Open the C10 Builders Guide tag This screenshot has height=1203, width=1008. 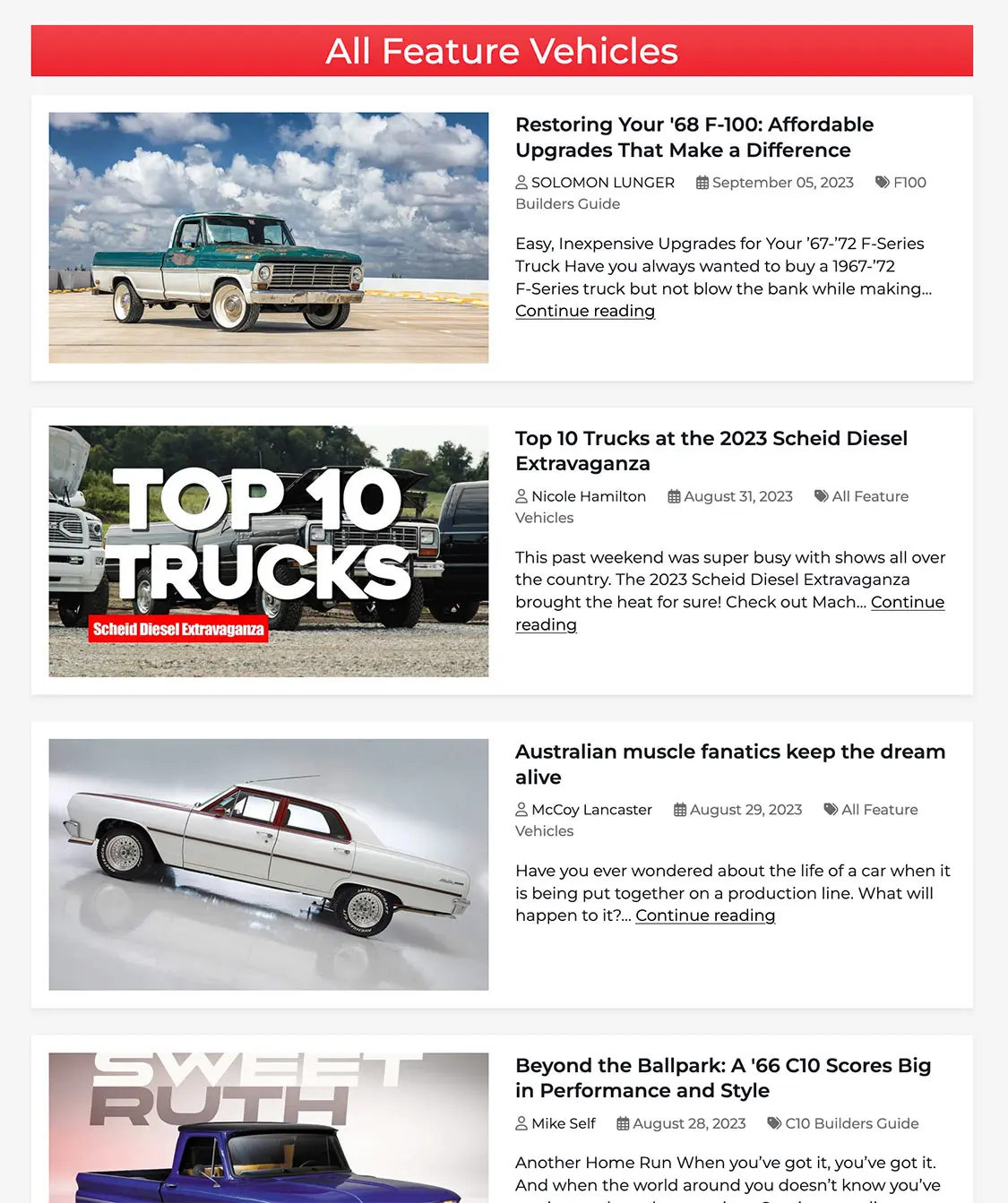pyautogui.click(x=851, y=1123)
